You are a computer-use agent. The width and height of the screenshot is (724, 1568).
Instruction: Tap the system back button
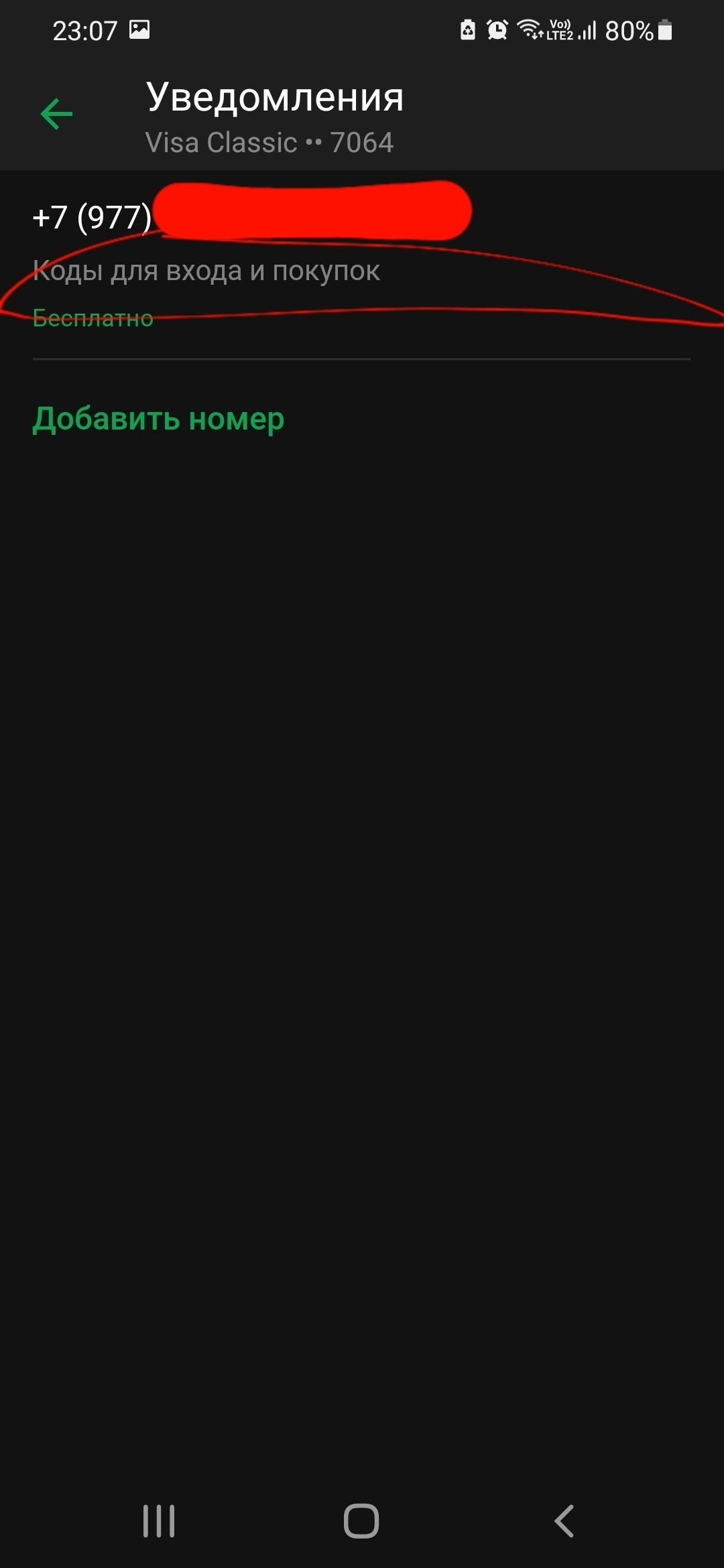click(564, 1521)
